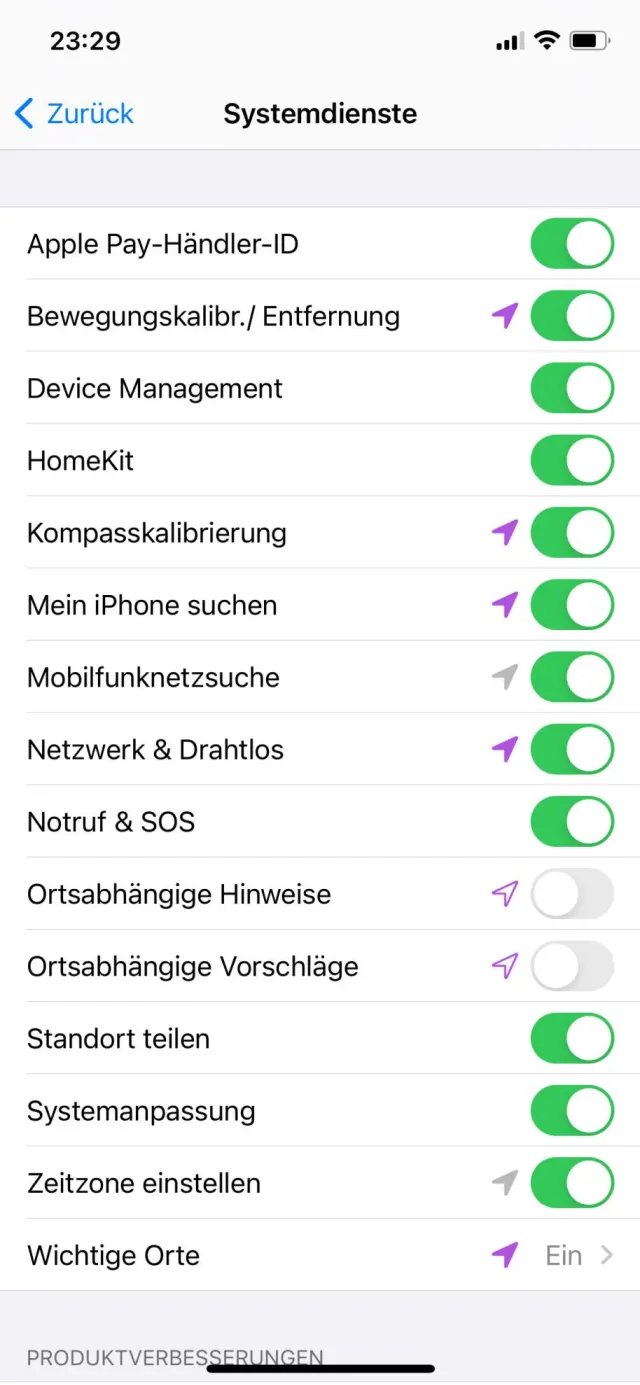Toggle the Systemanpassung switch off
This screenshot has height=1385, width=640.
pyautogui.click(x=571, y=1111)
